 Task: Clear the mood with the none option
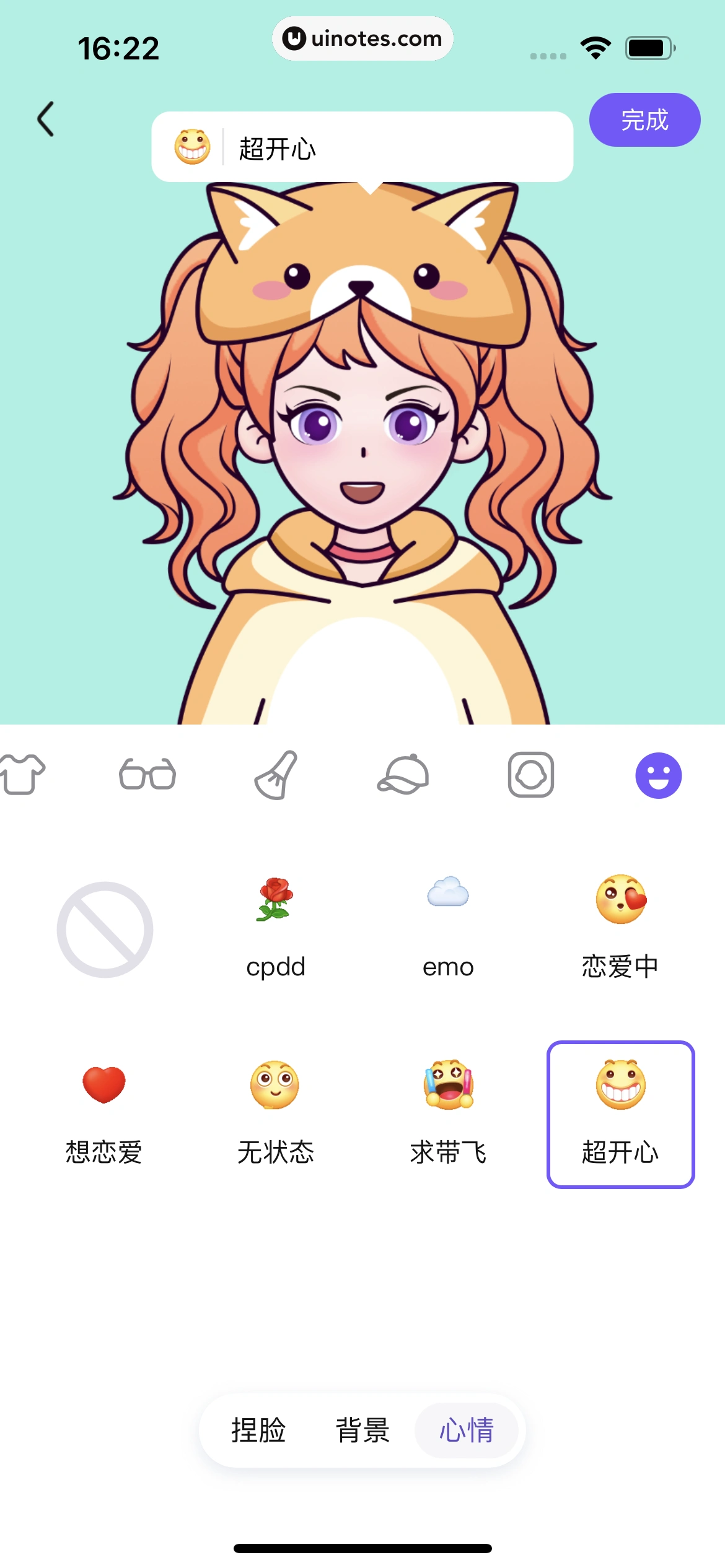pyautogui.click(x=105, y=930)
